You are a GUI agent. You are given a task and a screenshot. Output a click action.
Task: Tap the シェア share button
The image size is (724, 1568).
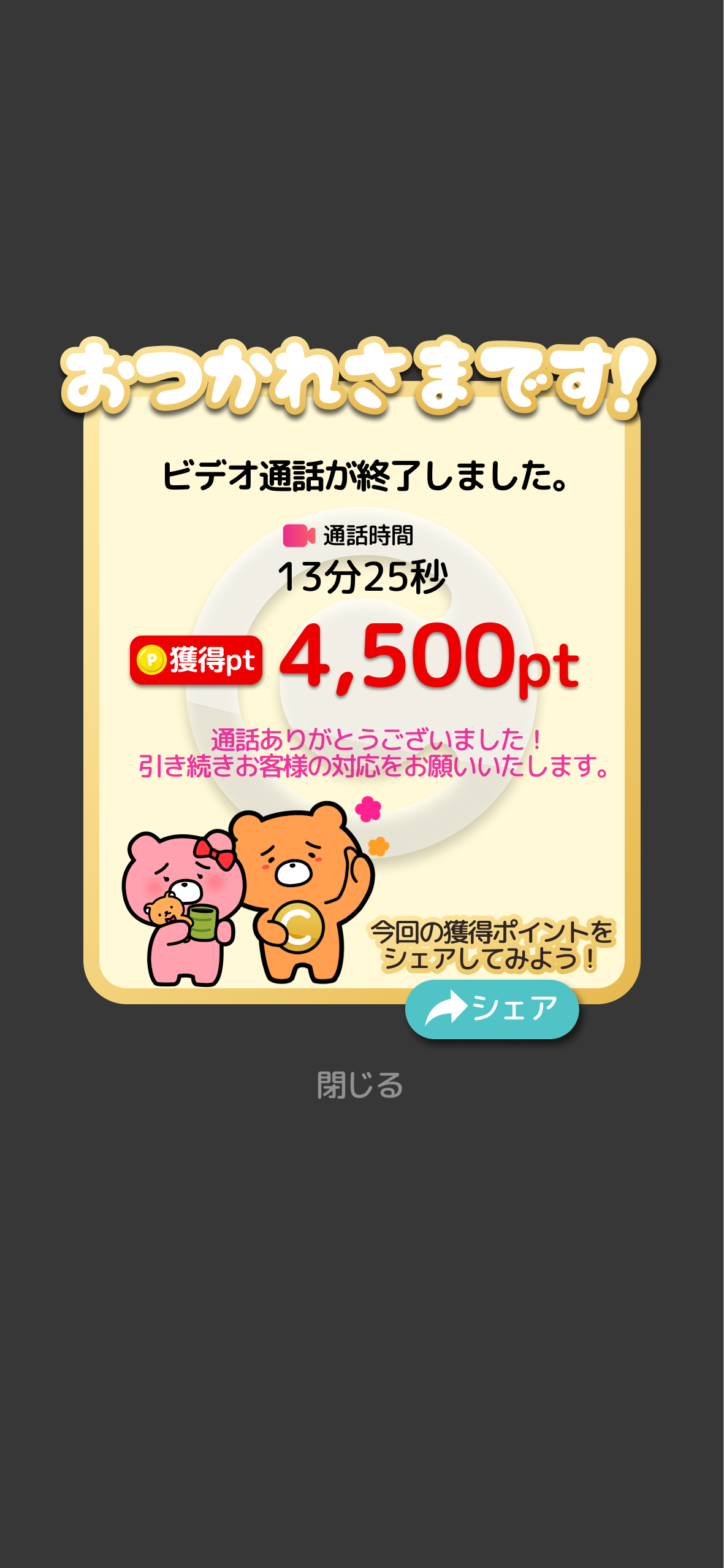click(492, 1009)
